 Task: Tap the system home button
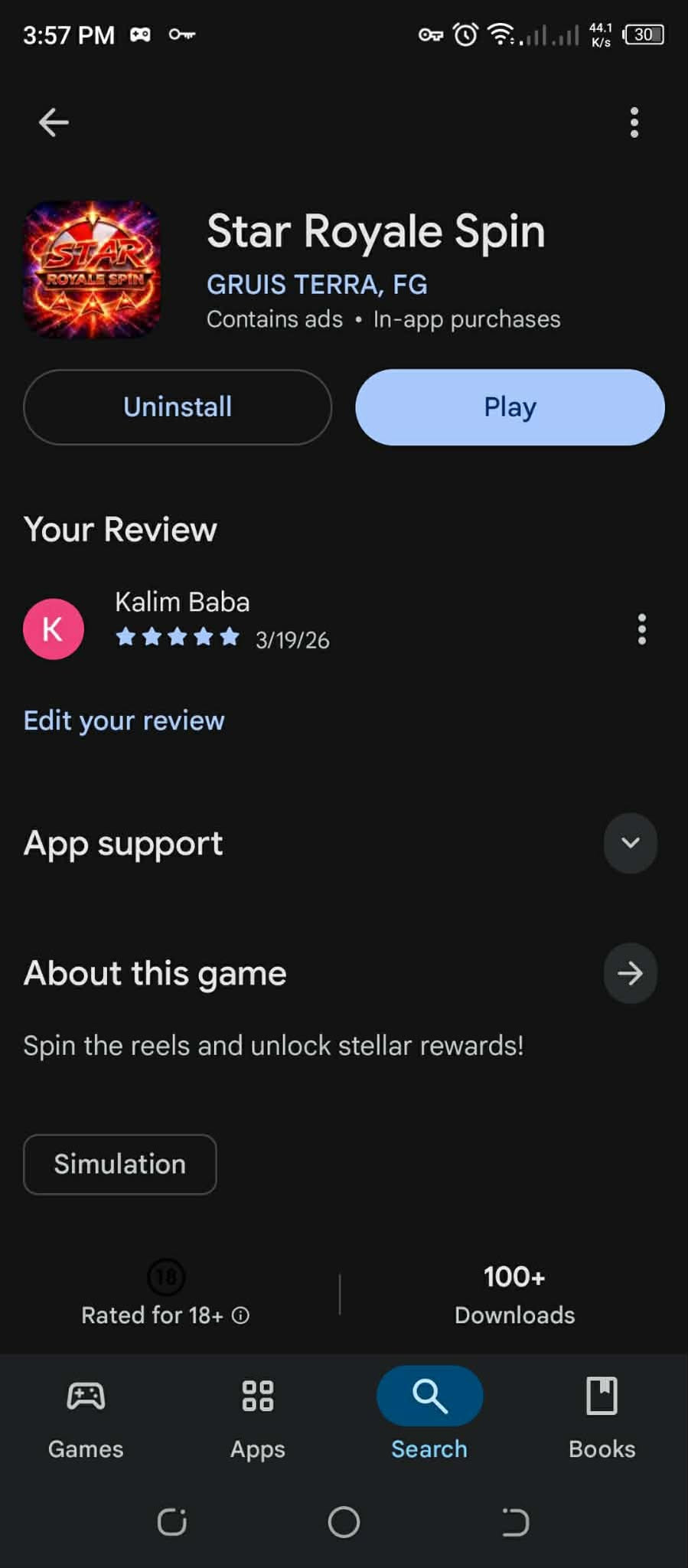(344, 1522)
